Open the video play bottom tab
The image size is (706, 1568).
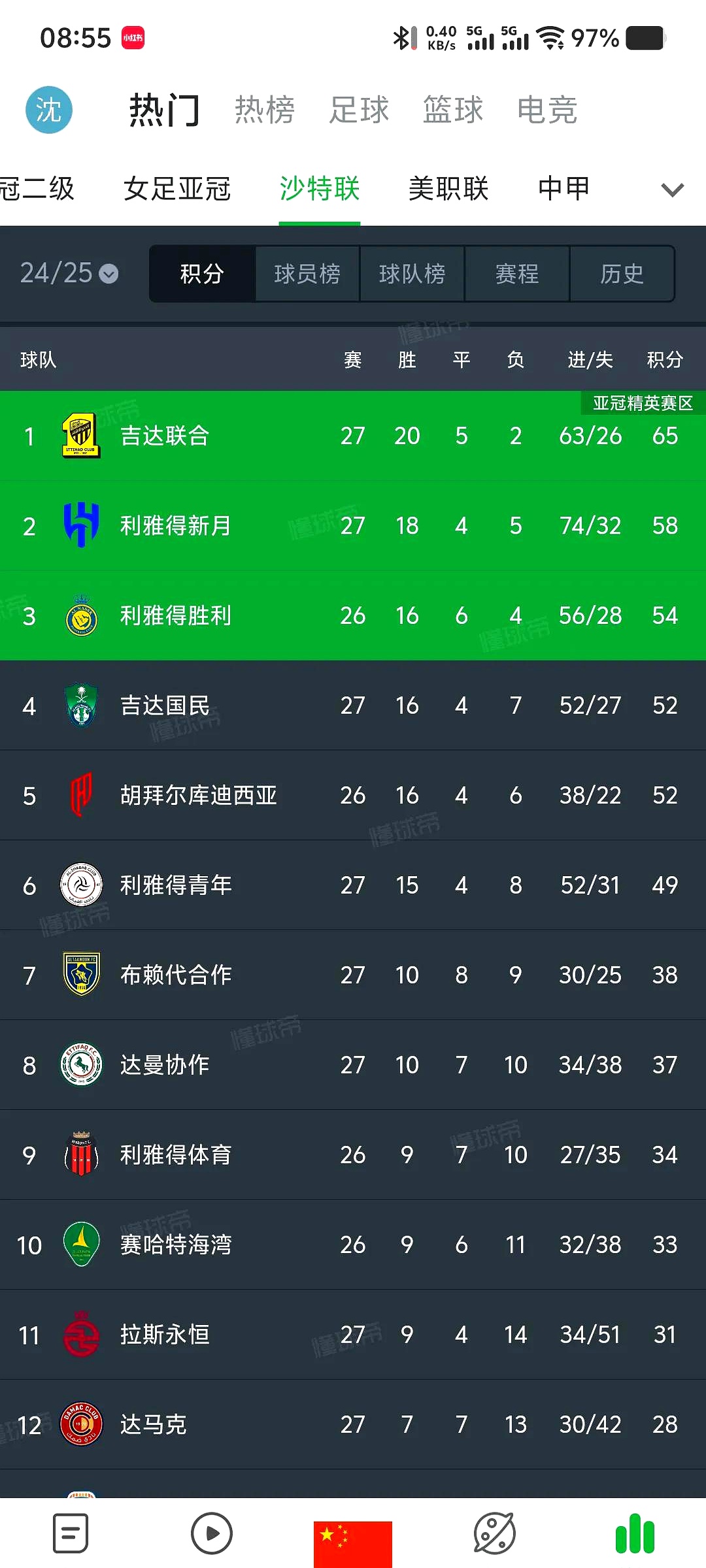212,1533
